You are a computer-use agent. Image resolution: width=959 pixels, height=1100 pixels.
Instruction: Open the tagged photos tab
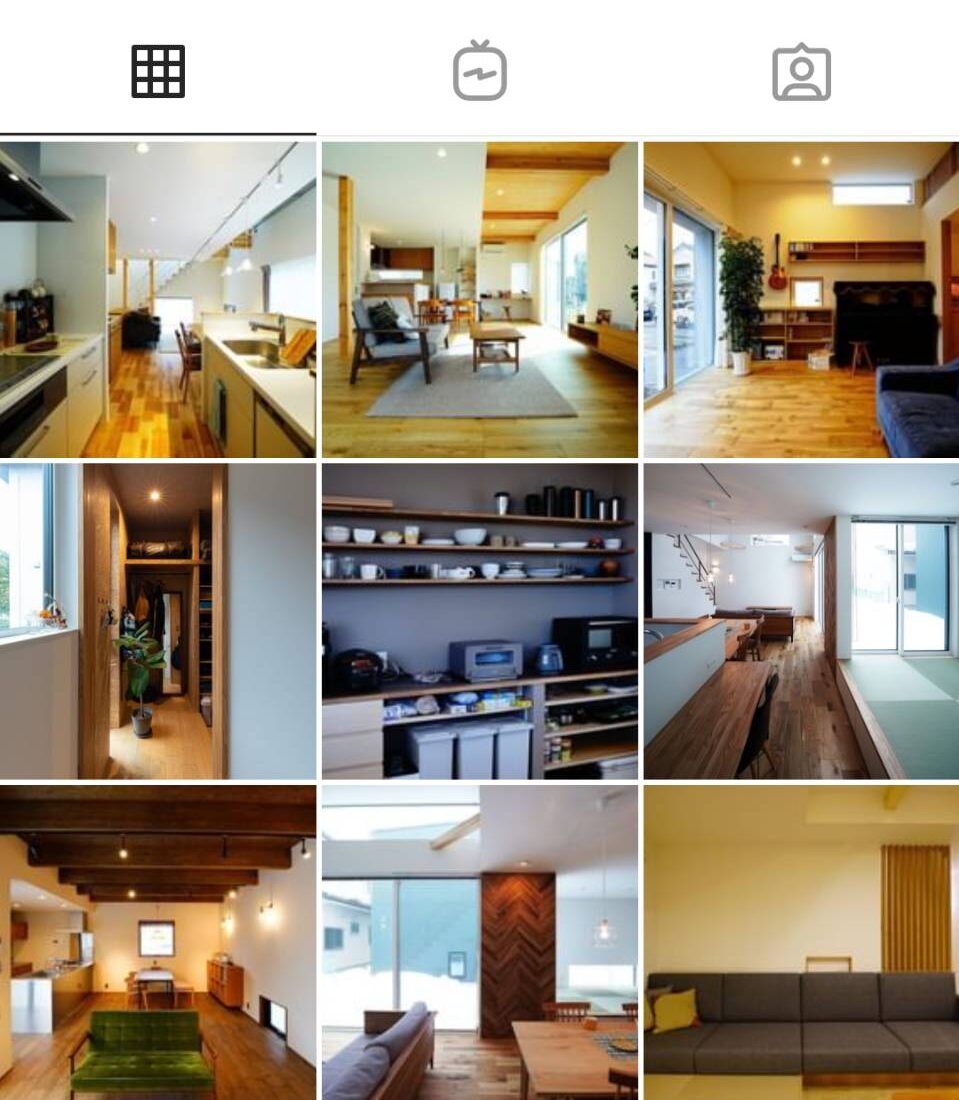click(x=801, y=72)
